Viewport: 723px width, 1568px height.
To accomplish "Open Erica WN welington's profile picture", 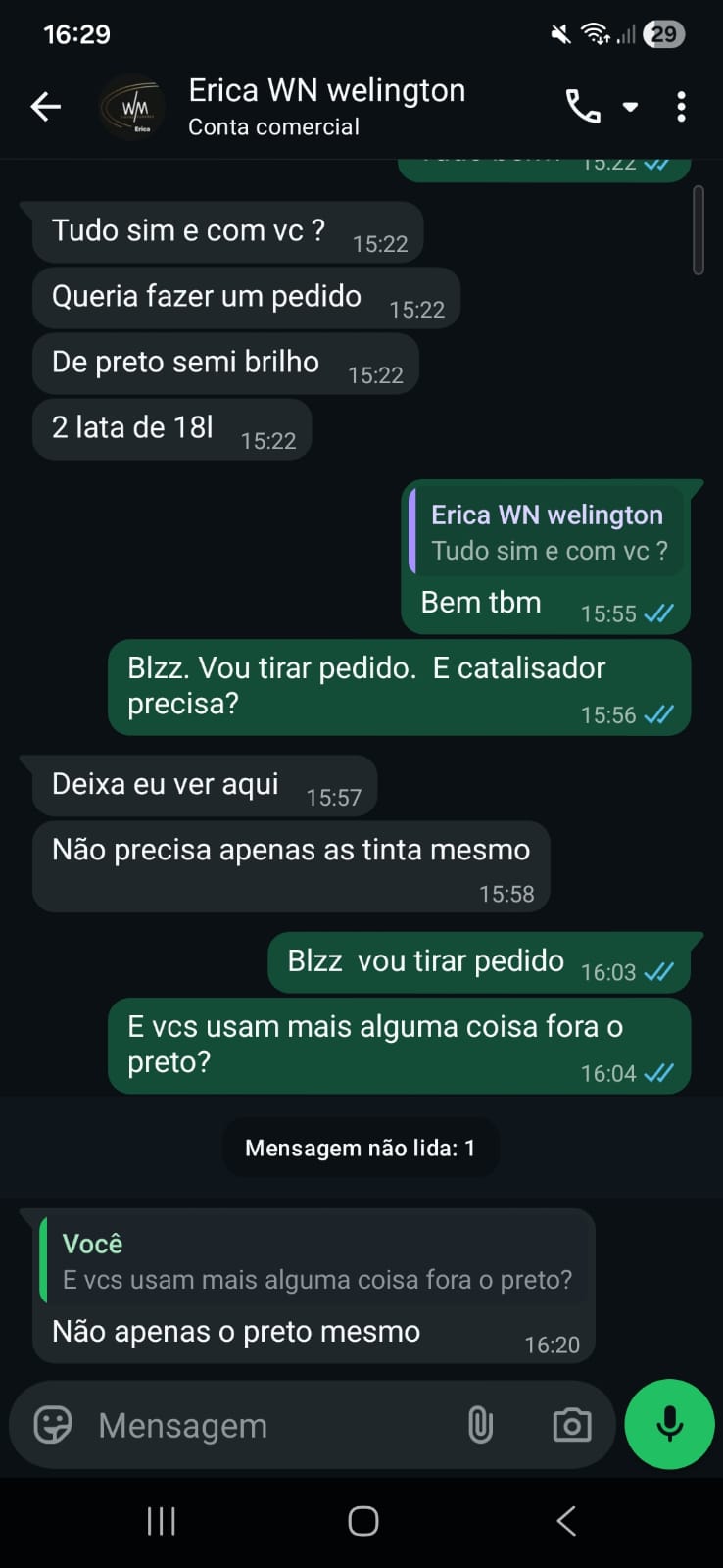I will pyautogui.click(x=135, y=107).
